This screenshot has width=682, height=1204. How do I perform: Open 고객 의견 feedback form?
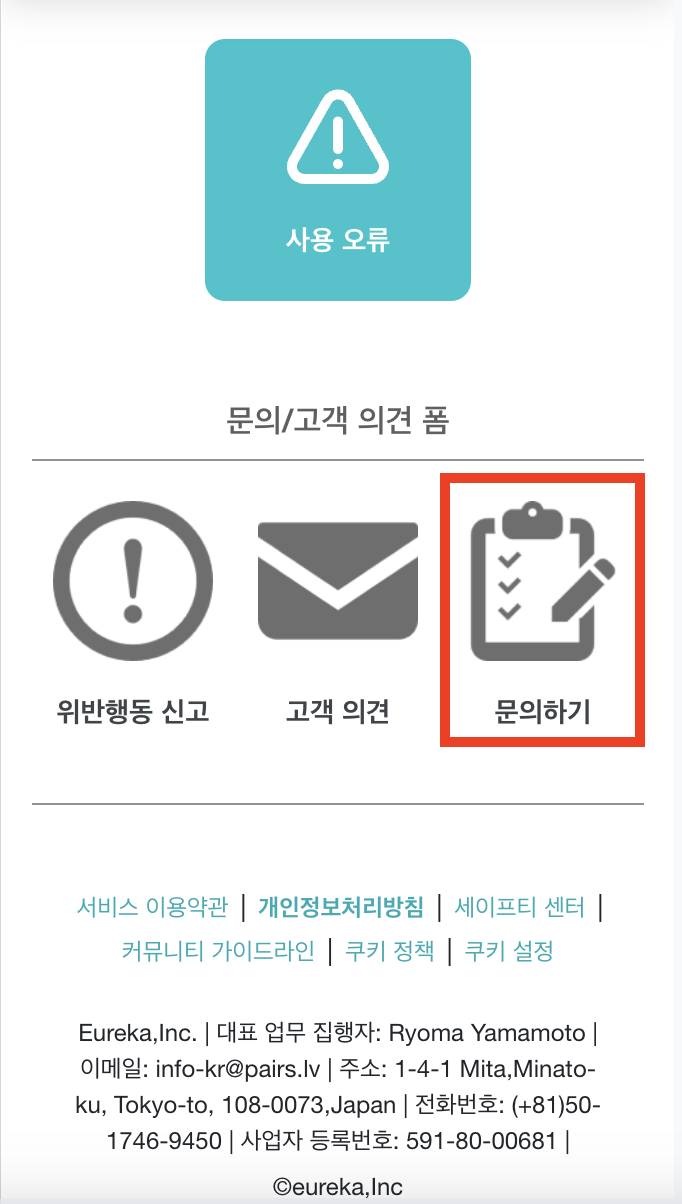pos(338,620)
